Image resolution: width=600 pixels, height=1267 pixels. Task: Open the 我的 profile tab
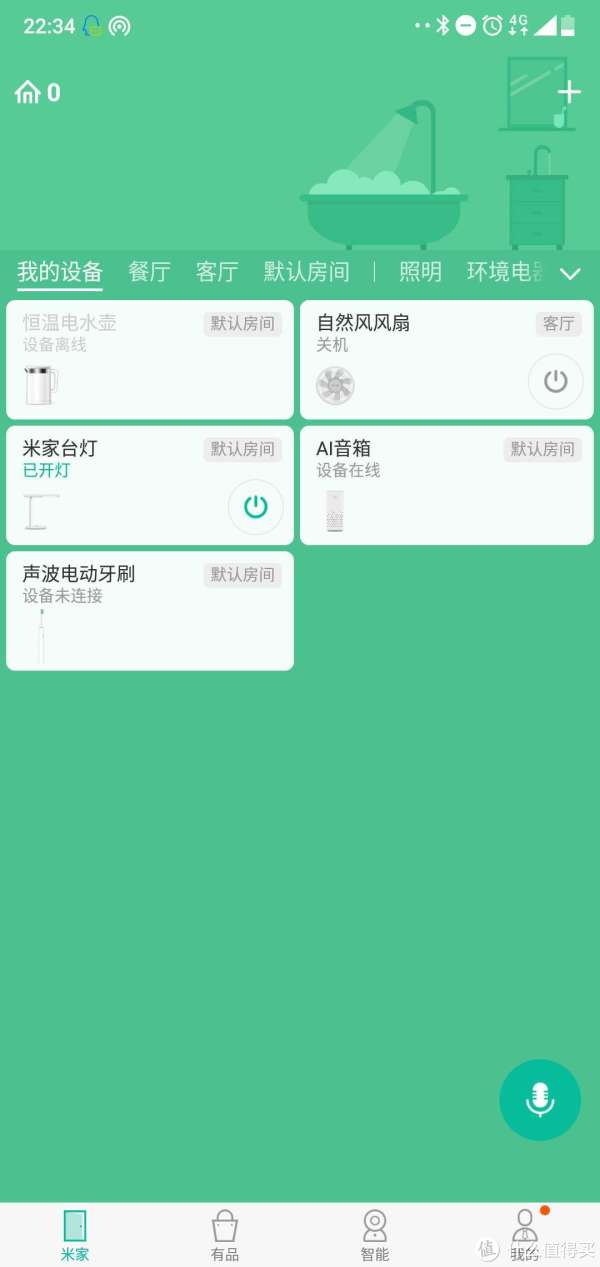click(x=525, y=1235)
